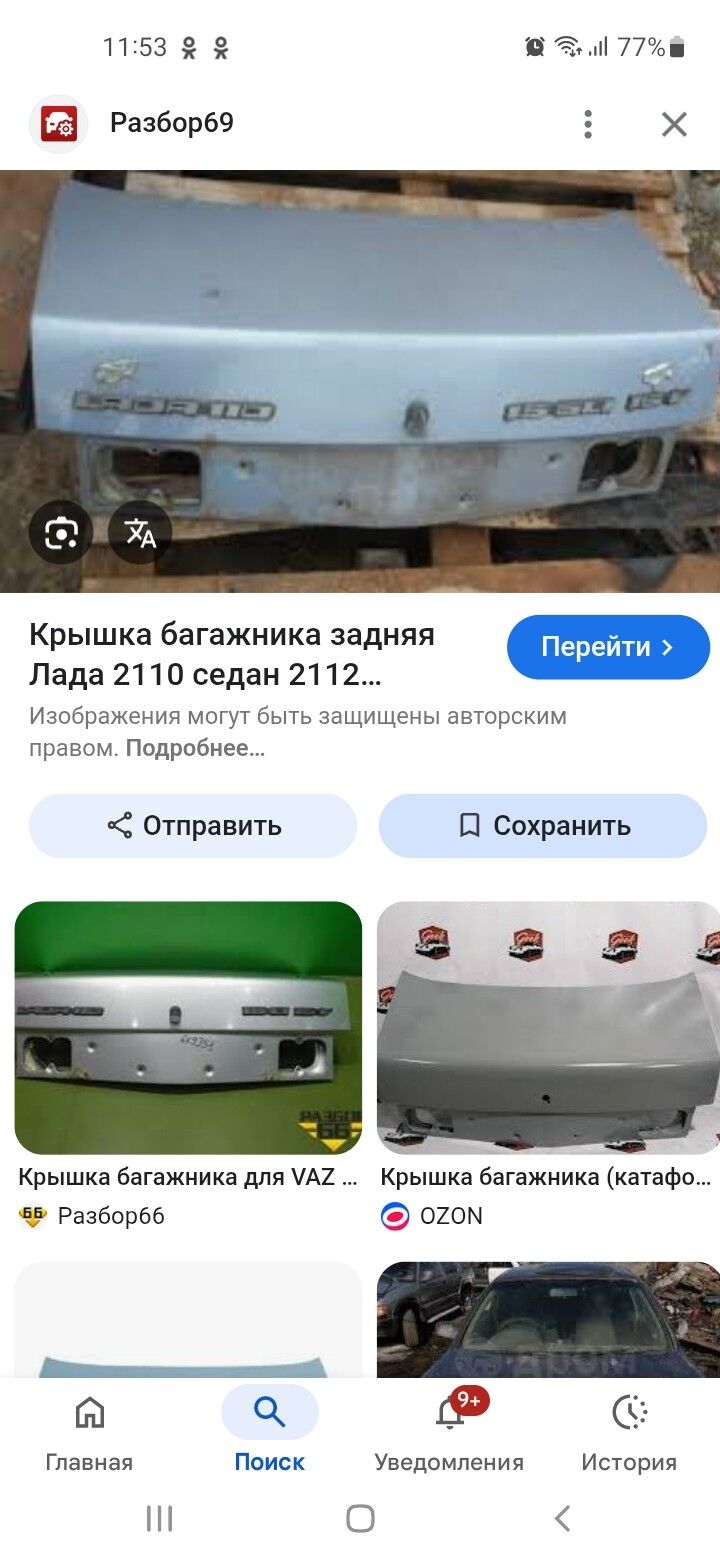This screenshot has height=1560, width=720.
Task: Open the Разбор69 source site
Action: (x=171, y=123)
